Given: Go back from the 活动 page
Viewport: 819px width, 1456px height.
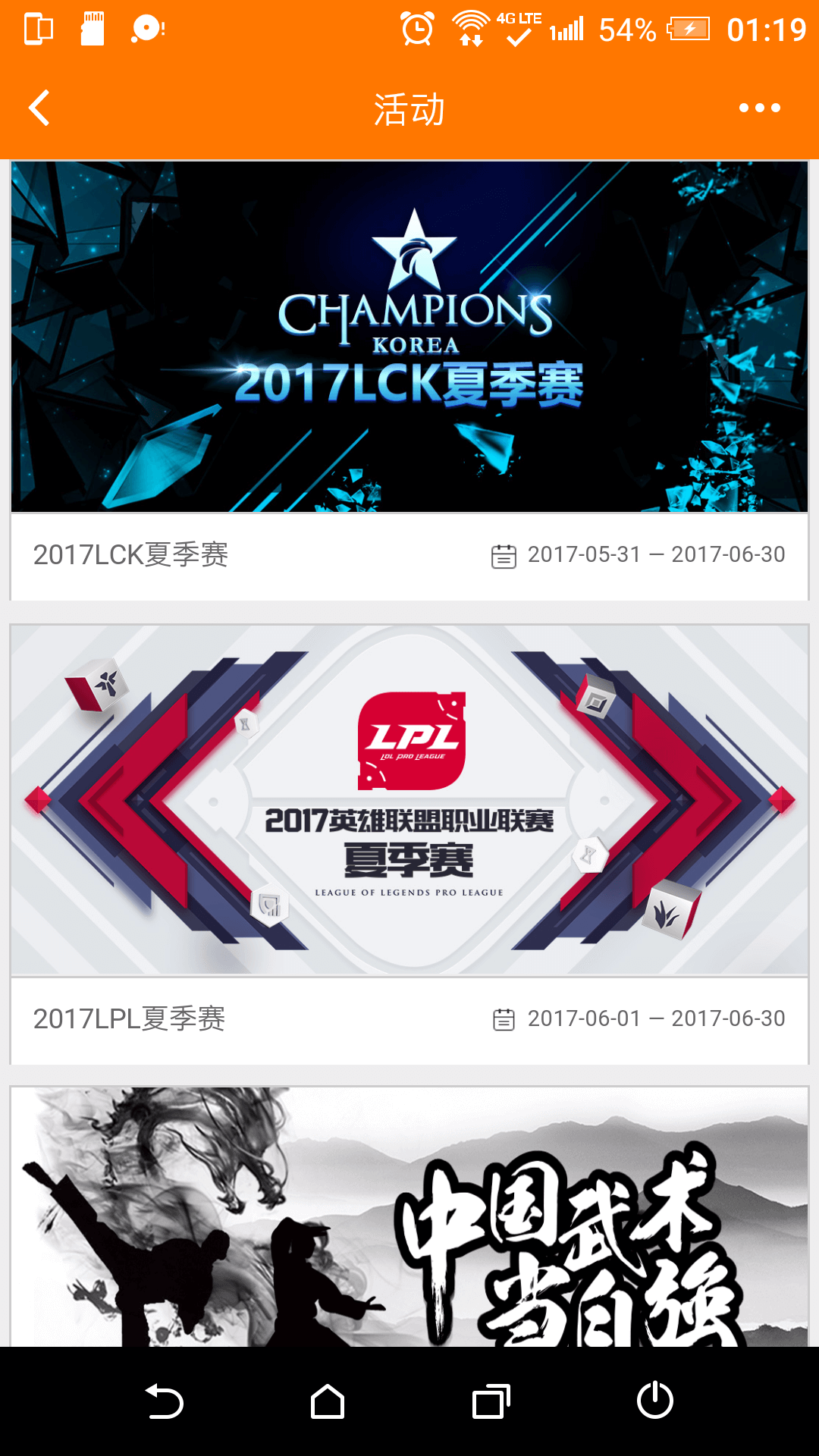Looking at the screenshot, I should click(39, 108).
